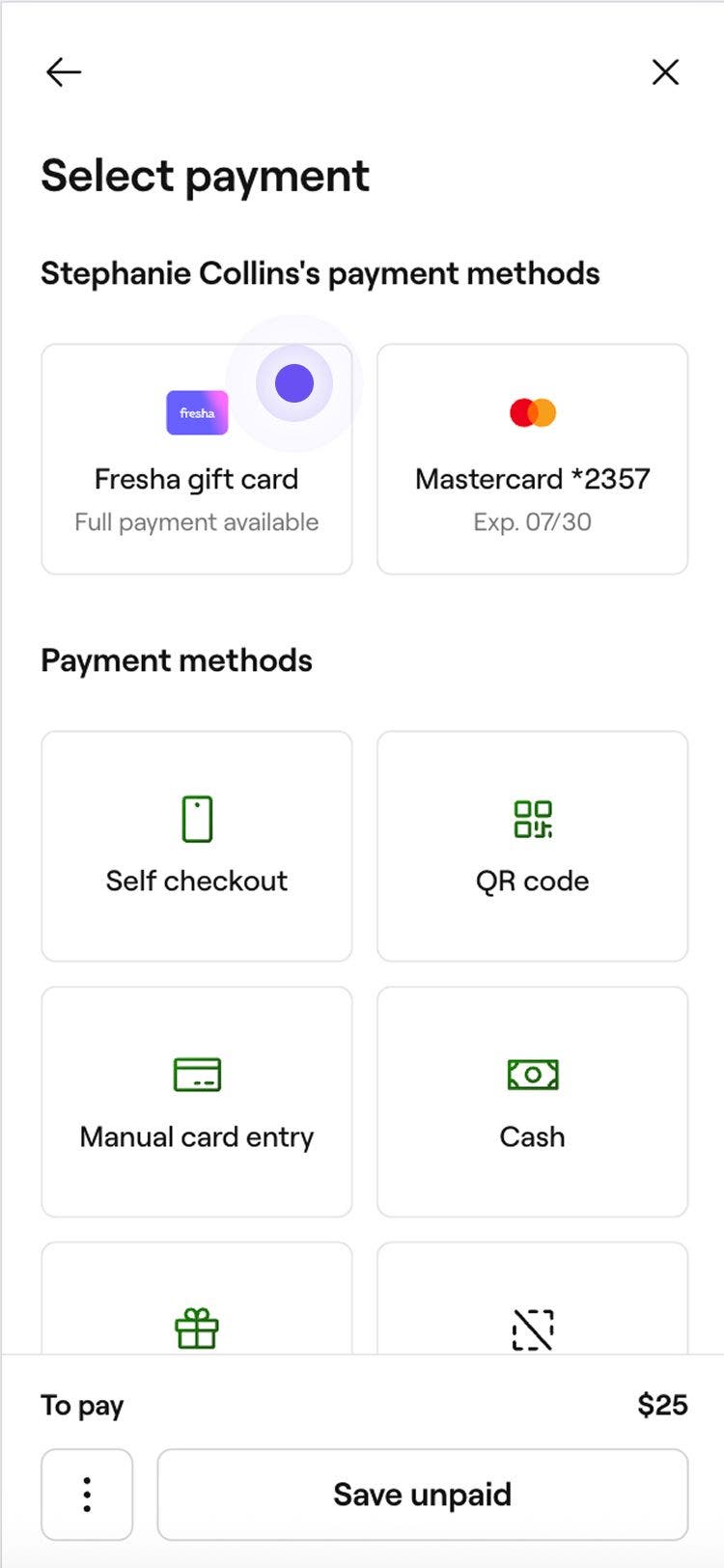The image size is (724, 1568).
Task: Click the Self checkout phone icon
Action: [x=196, y=818]
